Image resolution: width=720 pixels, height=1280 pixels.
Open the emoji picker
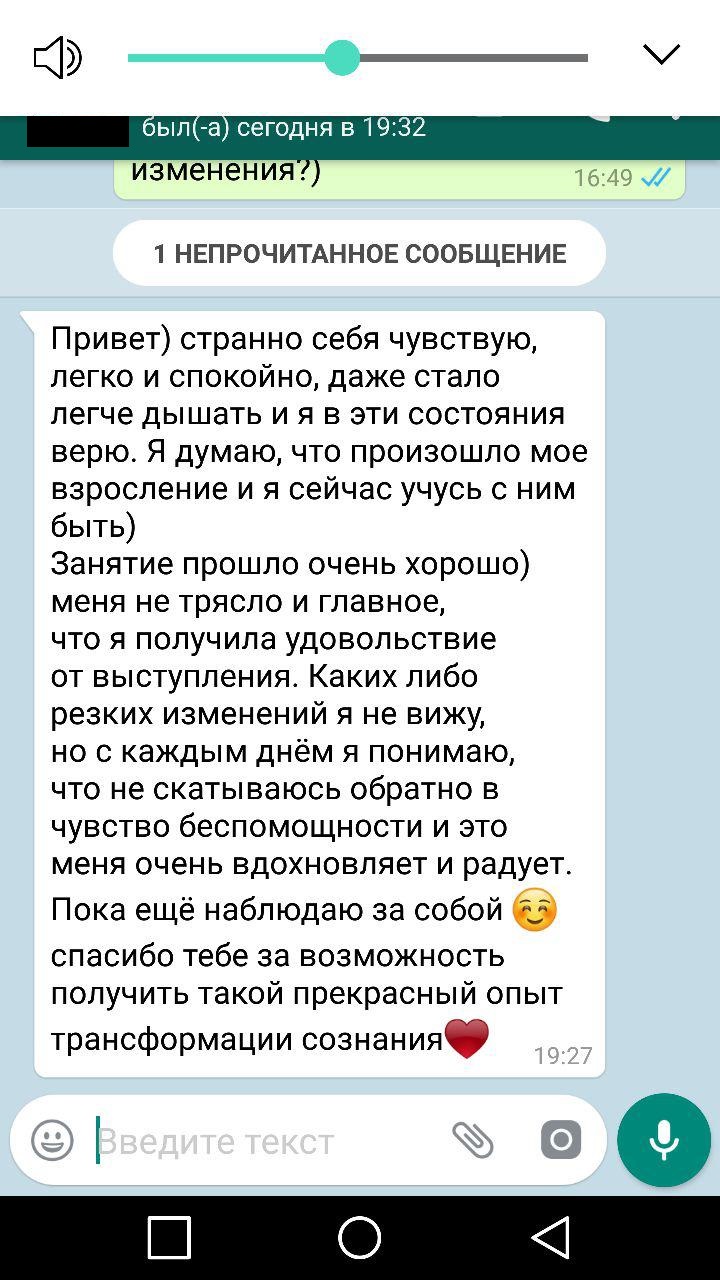click(x=52, y=1140)
